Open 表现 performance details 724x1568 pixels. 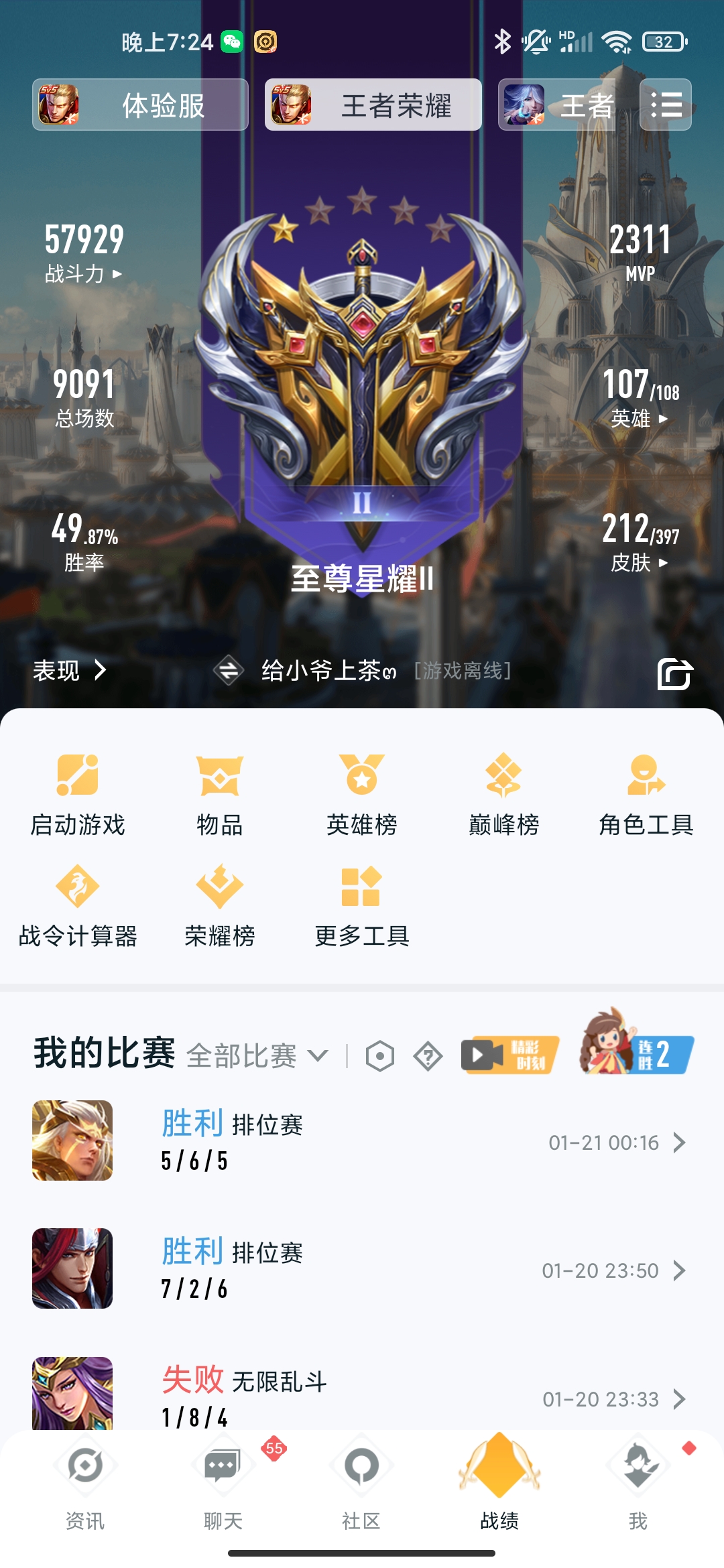coord(69,670)
